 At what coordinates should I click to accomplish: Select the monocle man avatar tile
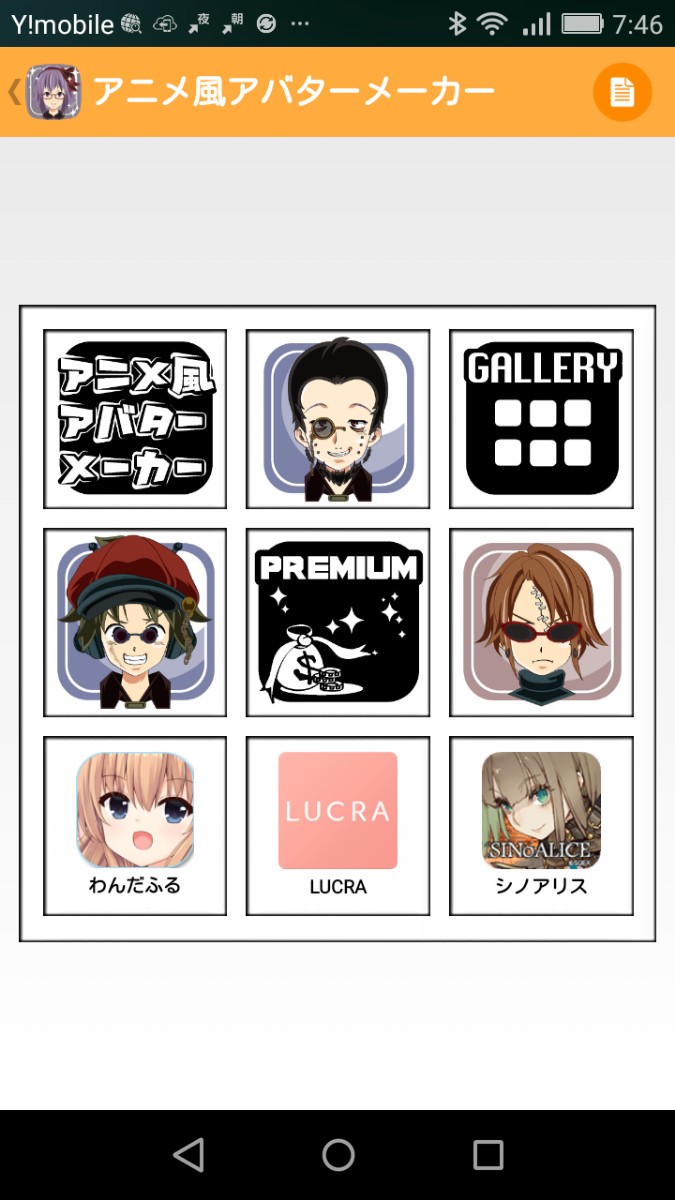338,419
